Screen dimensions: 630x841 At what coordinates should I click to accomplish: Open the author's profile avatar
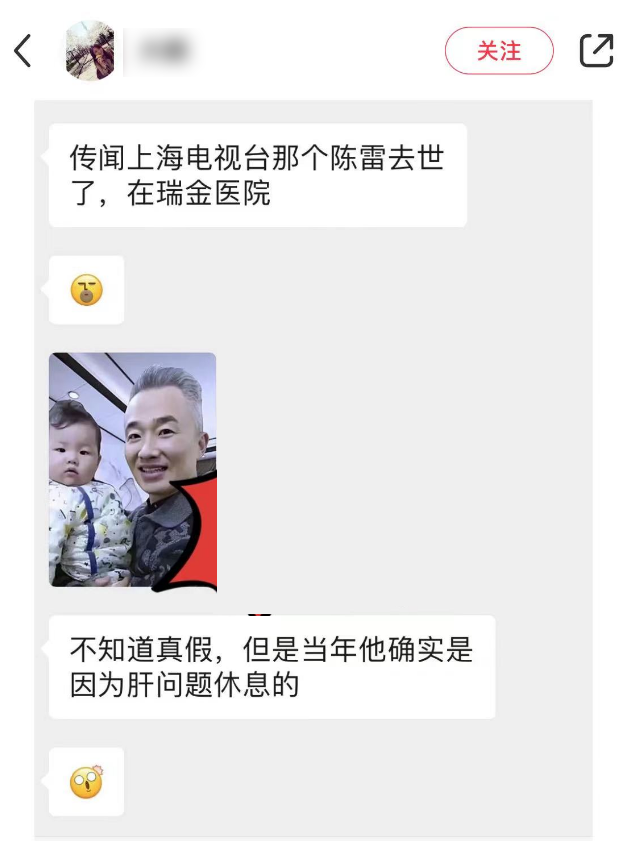click(90, 51)
